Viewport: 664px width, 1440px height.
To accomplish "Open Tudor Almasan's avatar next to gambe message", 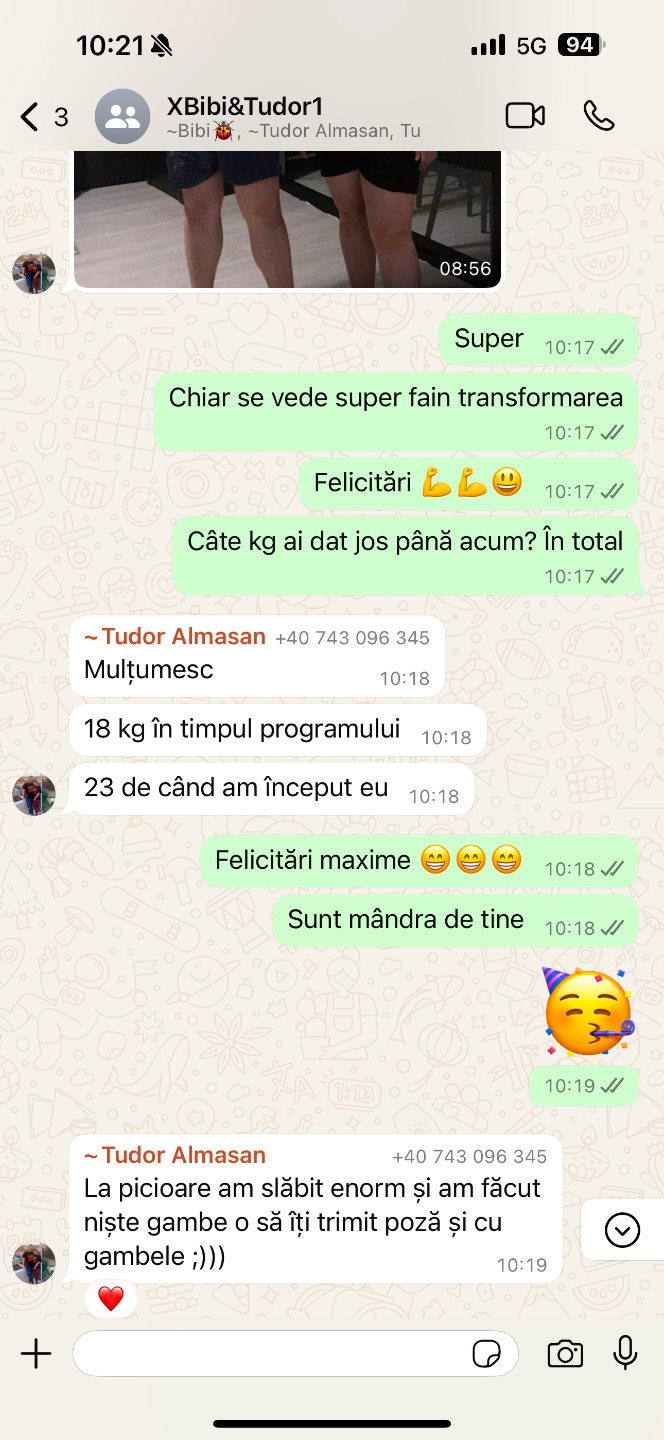I will click(34, 1263).
